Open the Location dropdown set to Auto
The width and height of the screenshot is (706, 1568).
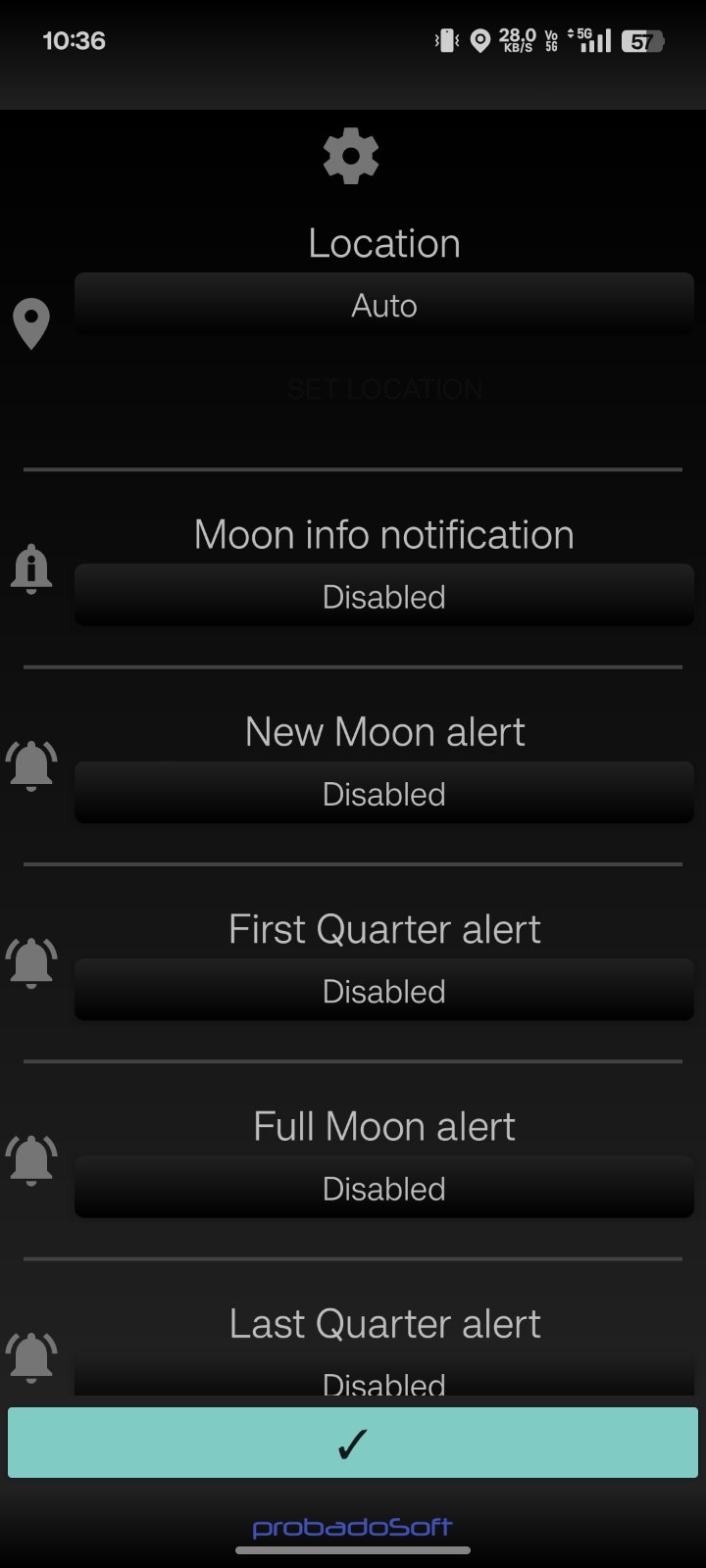point(383,305)
